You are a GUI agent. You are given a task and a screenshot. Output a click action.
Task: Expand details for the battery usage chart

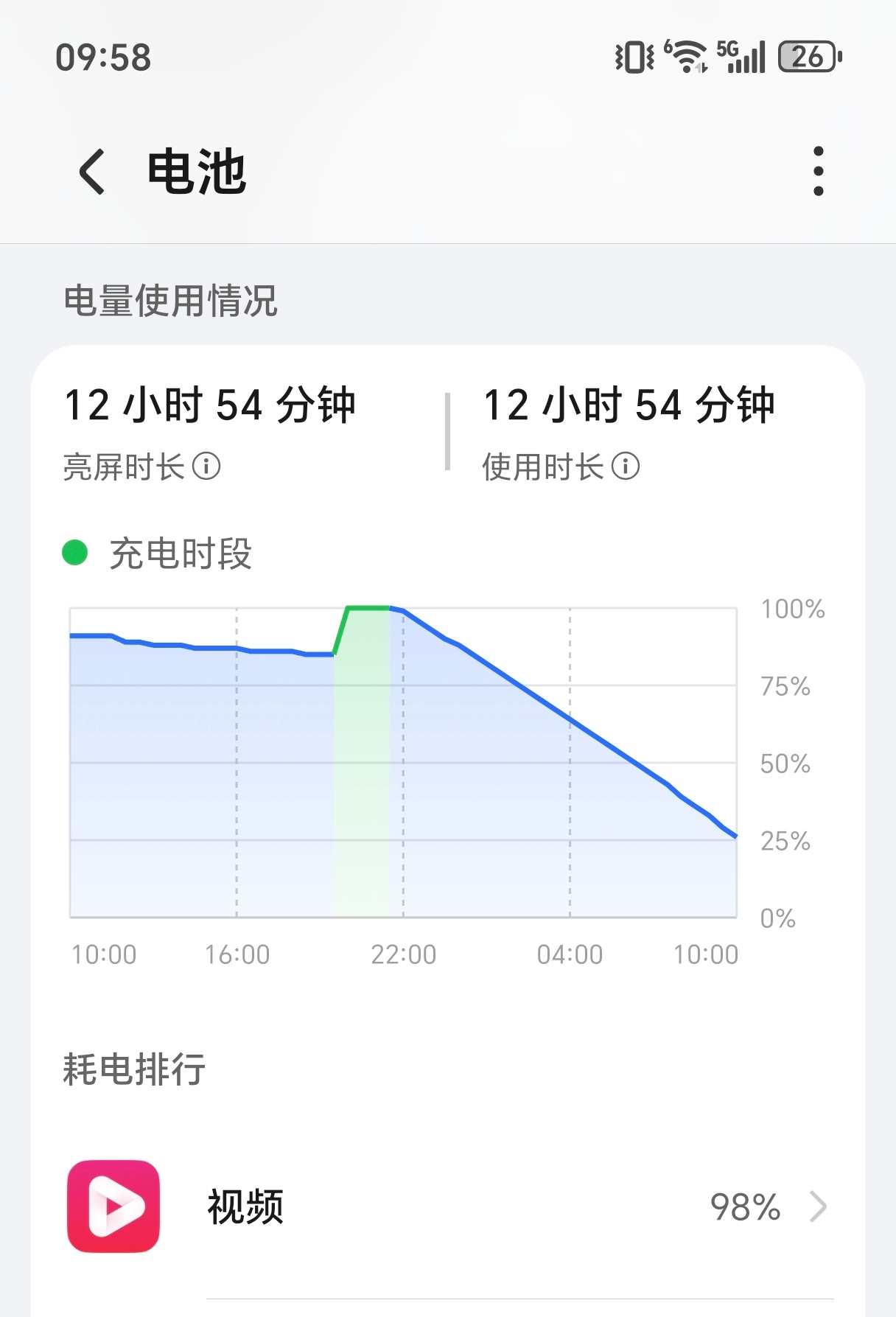click(x=405, y=759)
